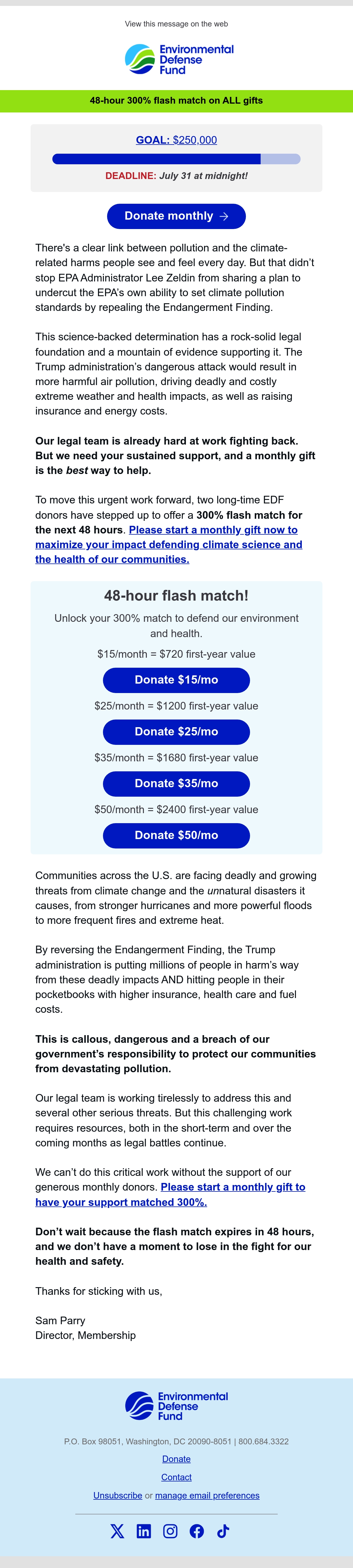Open the TikTok profile icon

pos(223,1531)
